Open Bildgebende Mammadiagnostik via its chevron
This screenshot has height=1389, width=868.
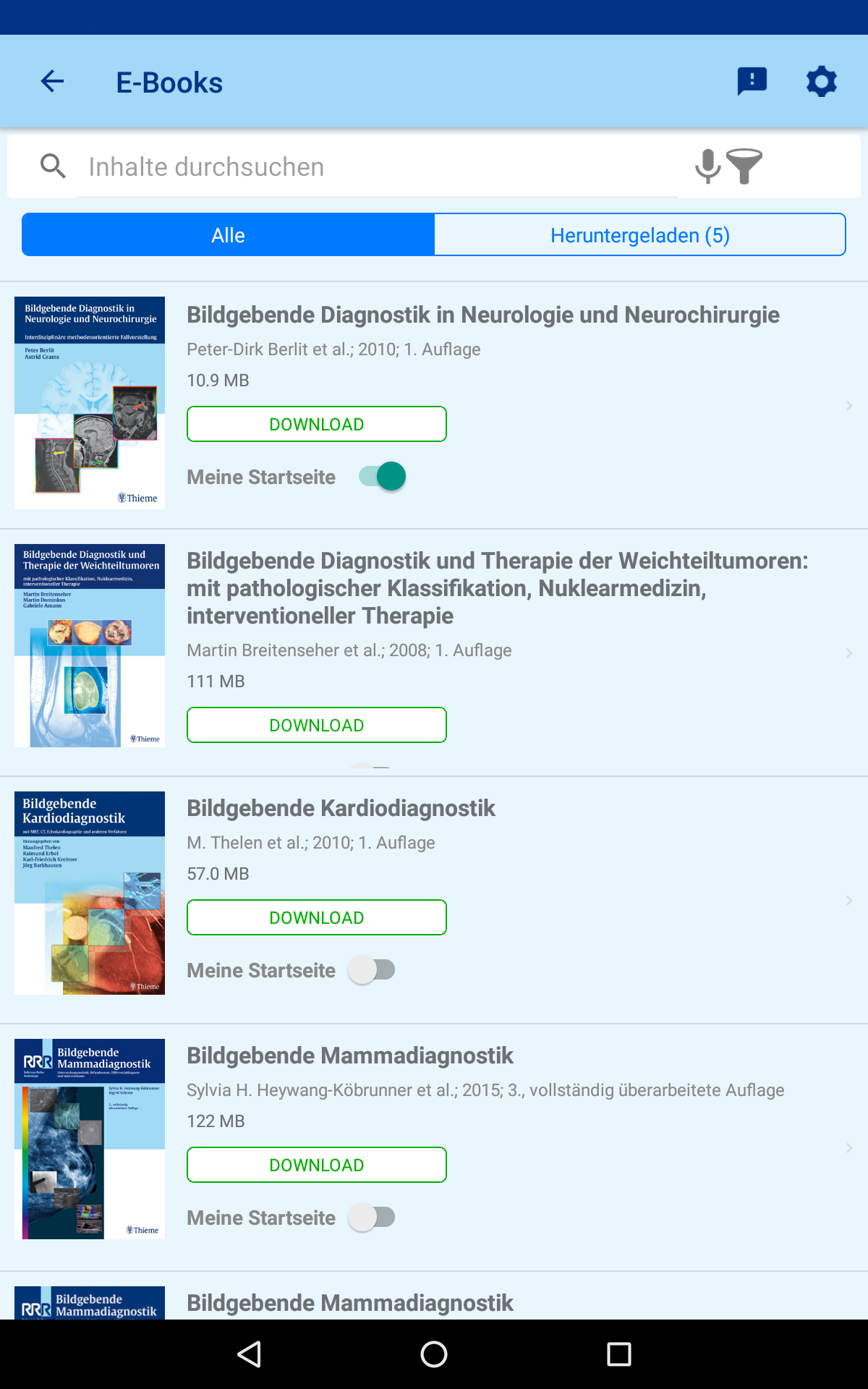[848, 1147]
